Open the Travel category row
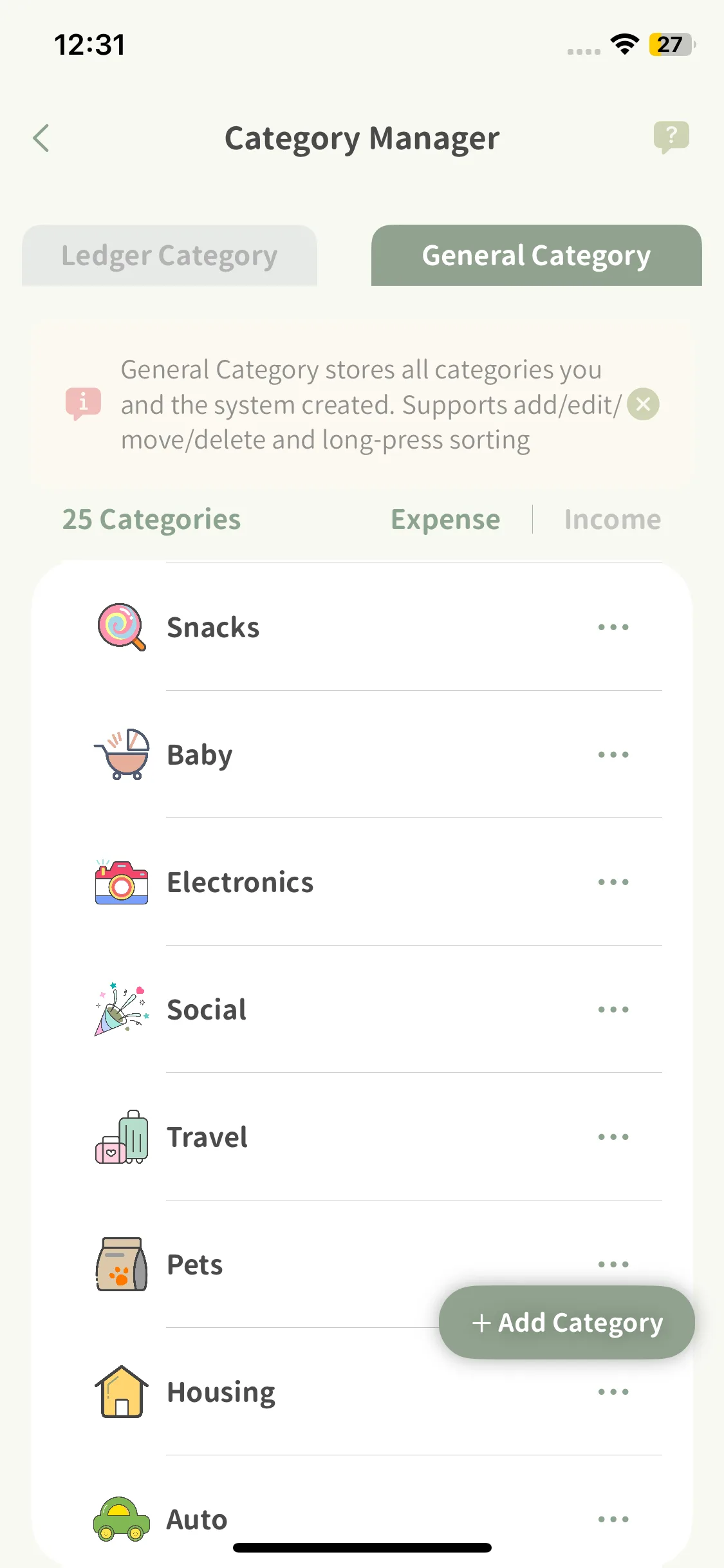Image resolution: width=724 pixels, height=1568 pixels. click(x=362, y=1137)
